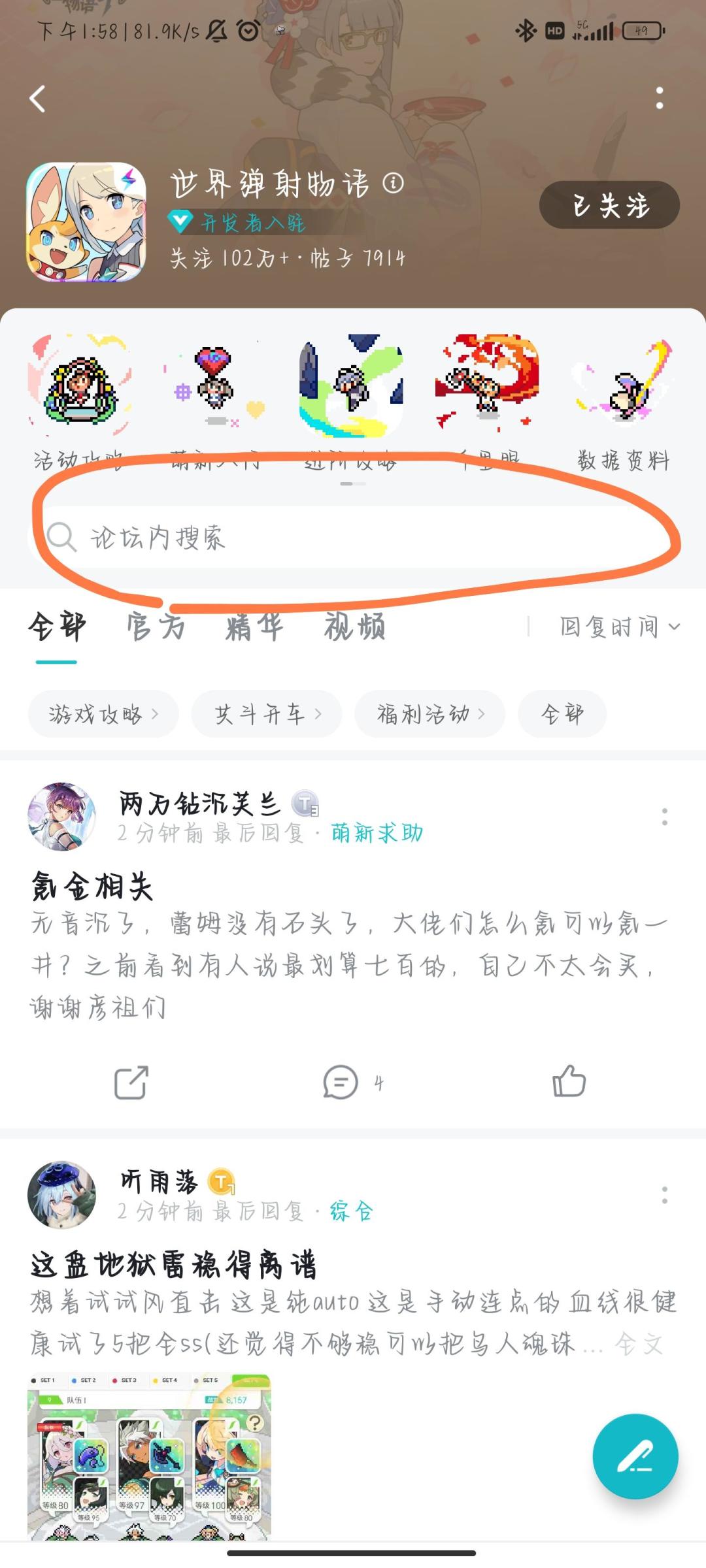Viewport: 706px width, 1568px height.
Task: Open the 回复时间 sort dropdown
Action: [x=614, y=626]
